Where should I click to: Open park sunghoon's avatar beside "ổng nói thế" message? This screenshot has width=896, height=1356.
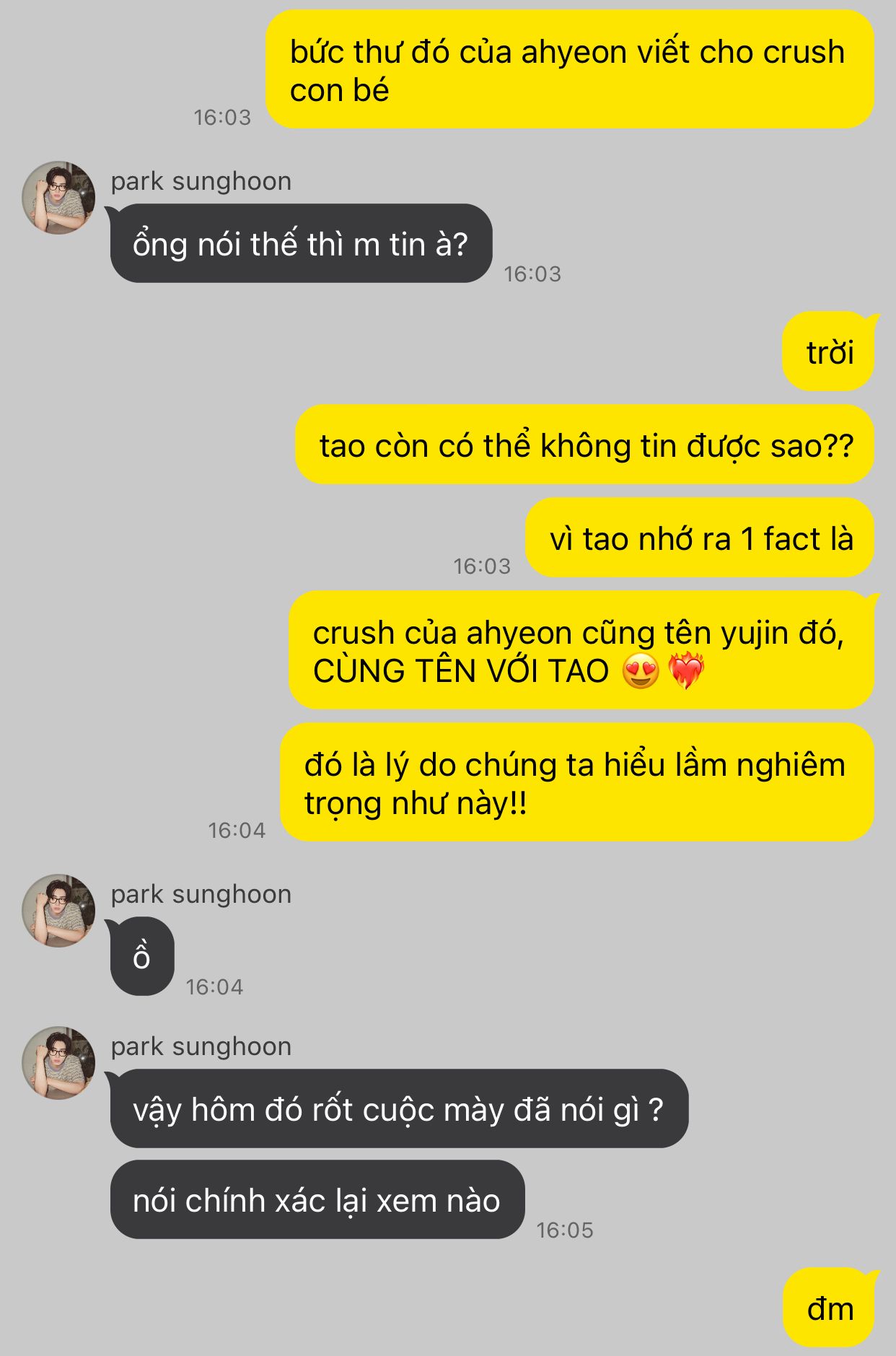pyautogui.click(x=58, y=198)
